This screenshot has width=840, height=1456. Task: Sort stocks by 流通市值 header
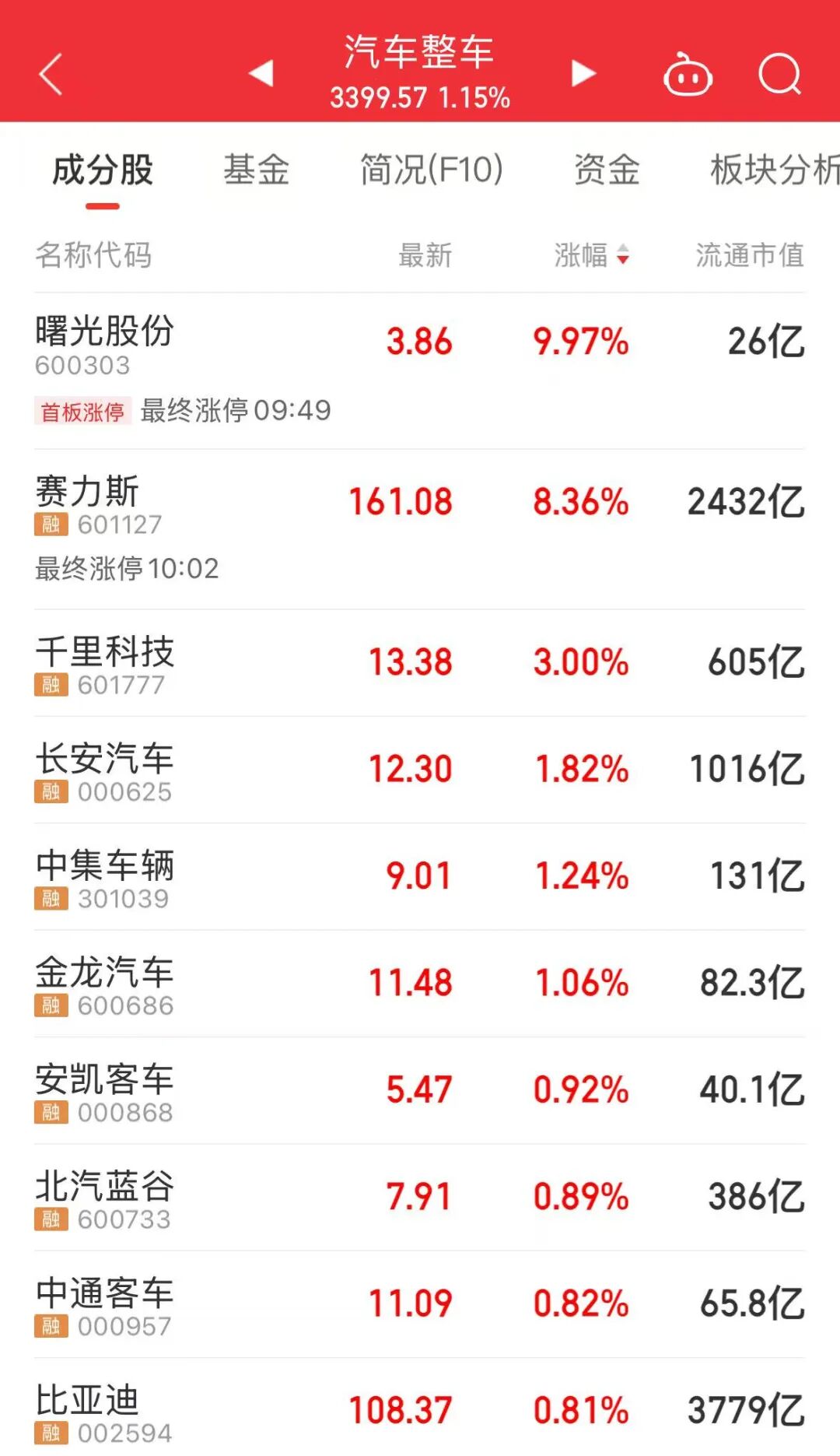(x=750, y=255)
